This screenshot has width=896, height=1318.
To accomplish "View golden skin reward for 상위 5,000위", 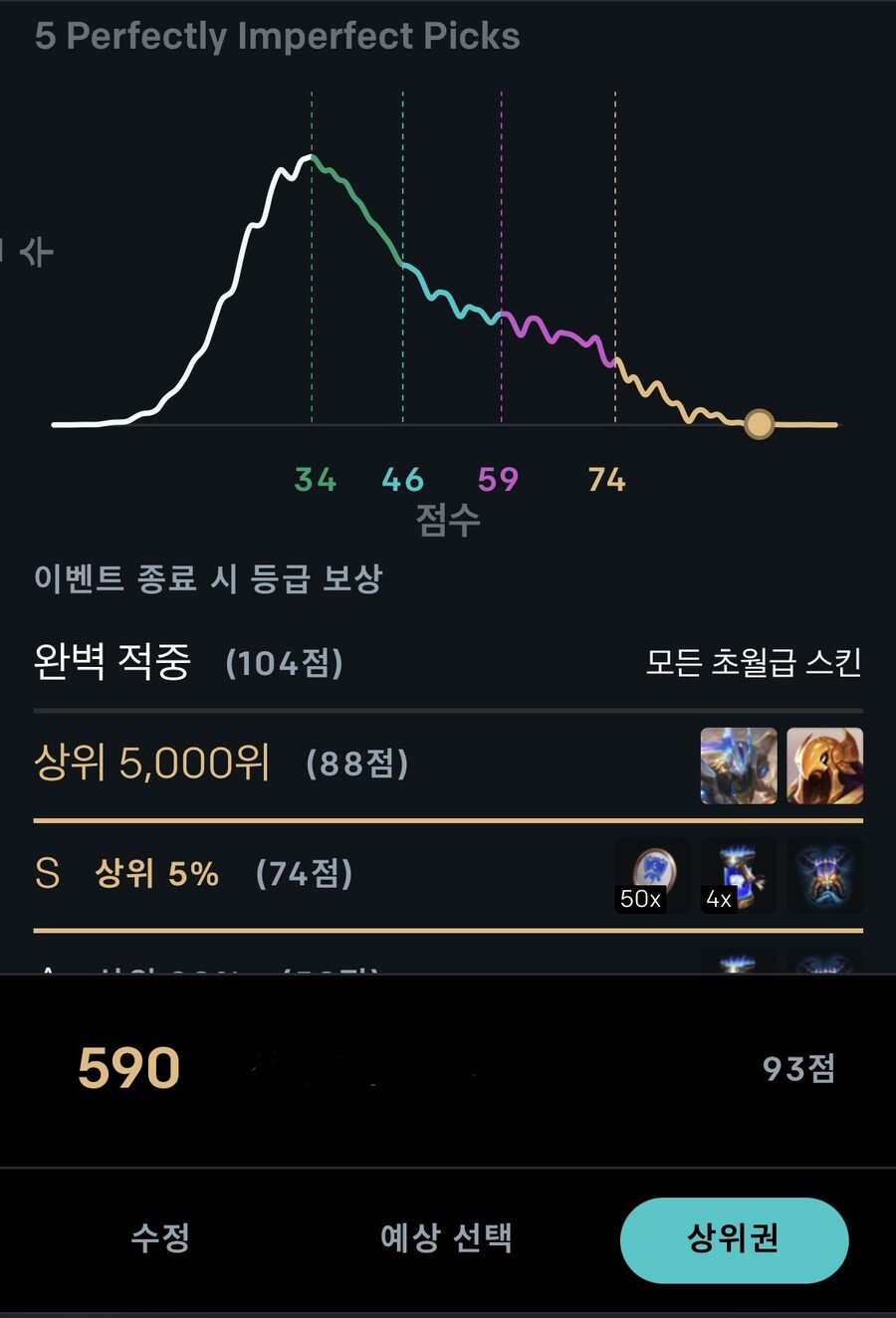I will (824, 766).
